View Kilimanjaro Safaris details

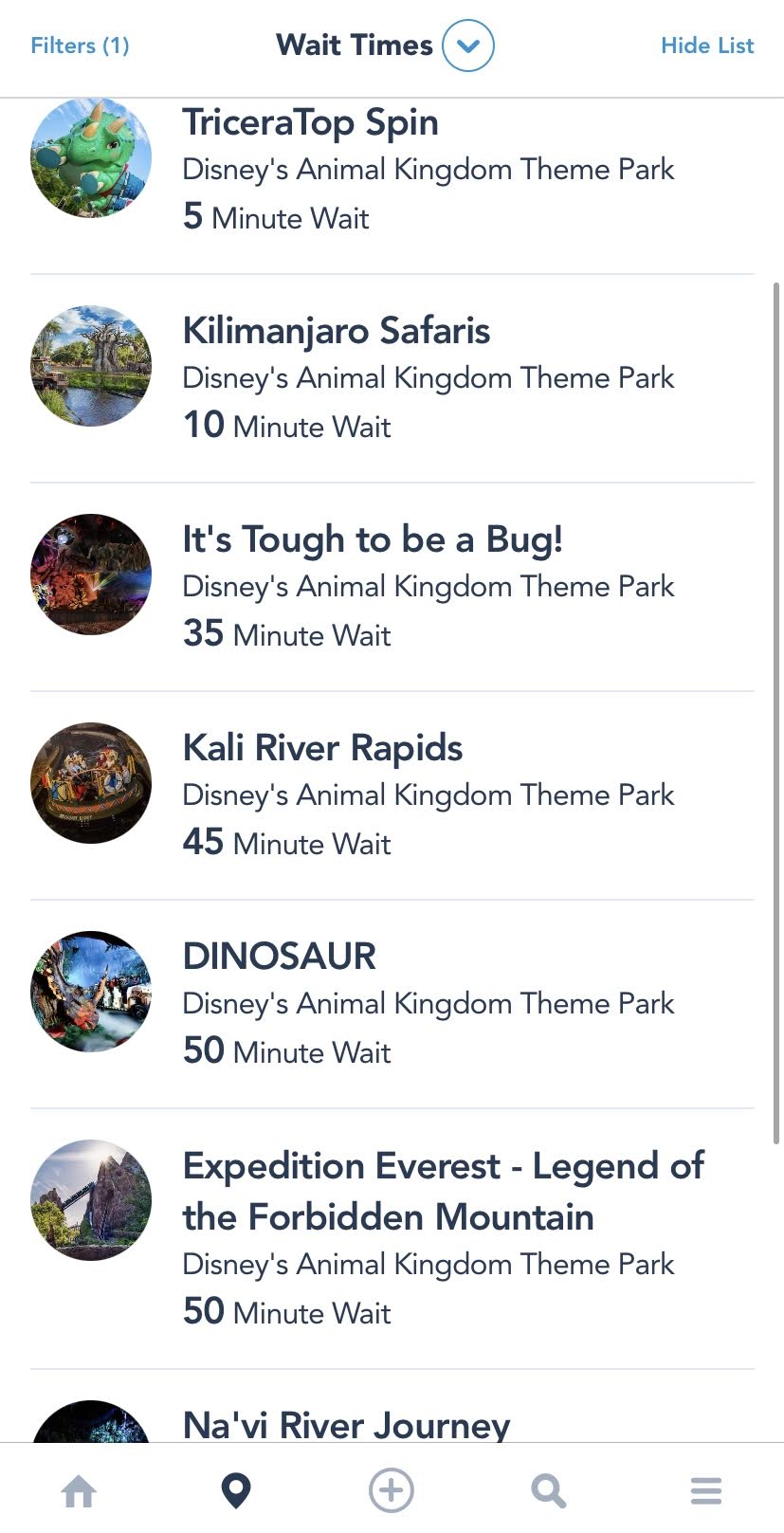pyautogui.click(x=336, y=332)
